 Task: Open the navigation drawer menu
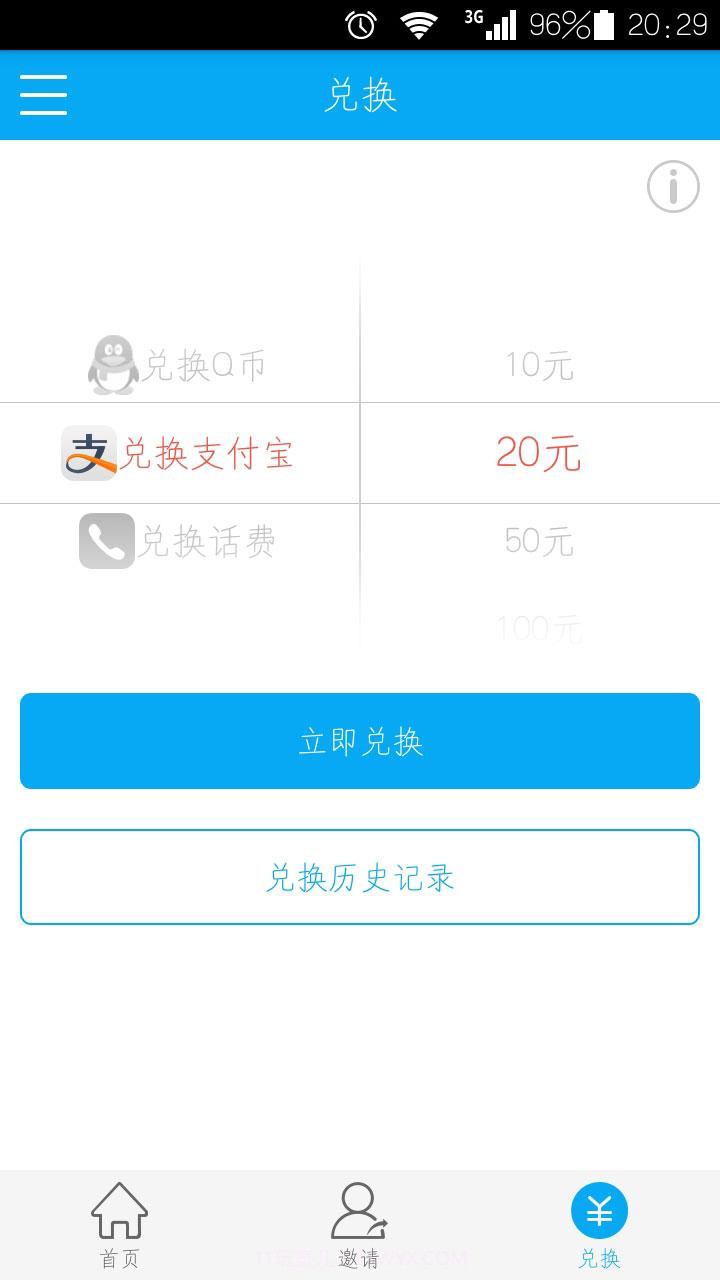coord(42,95)
